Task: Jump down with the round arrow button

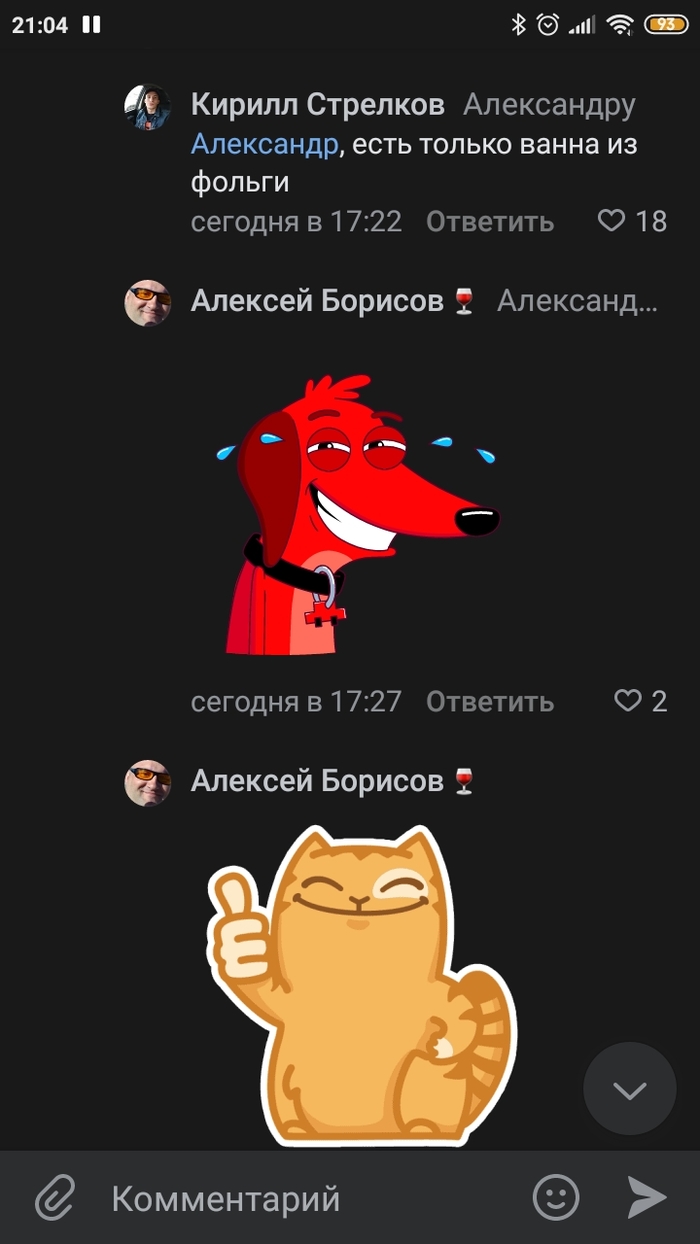Action: pos(630,1090)
